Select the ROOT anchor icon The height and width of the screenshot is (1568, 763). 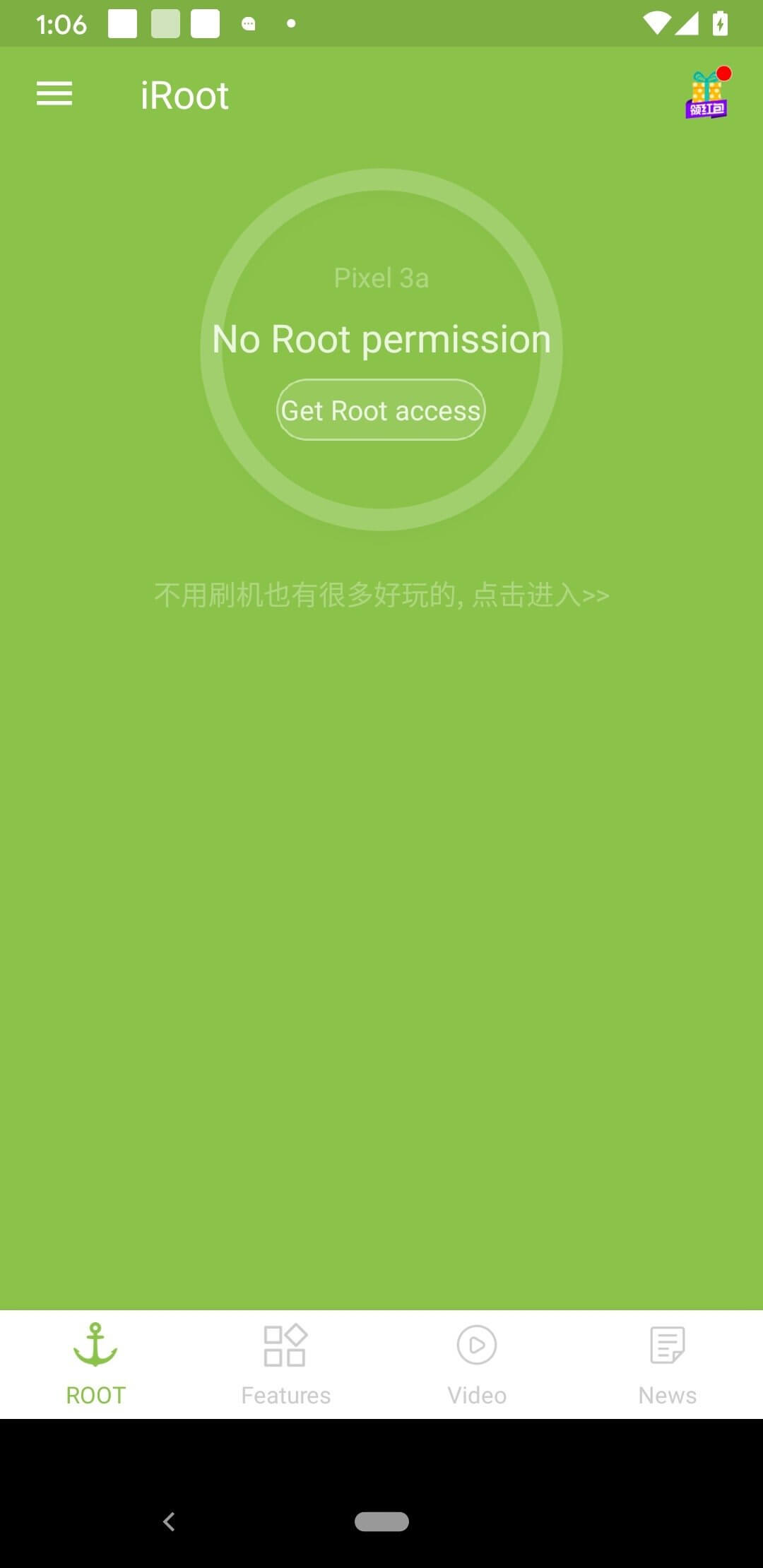96,1345
